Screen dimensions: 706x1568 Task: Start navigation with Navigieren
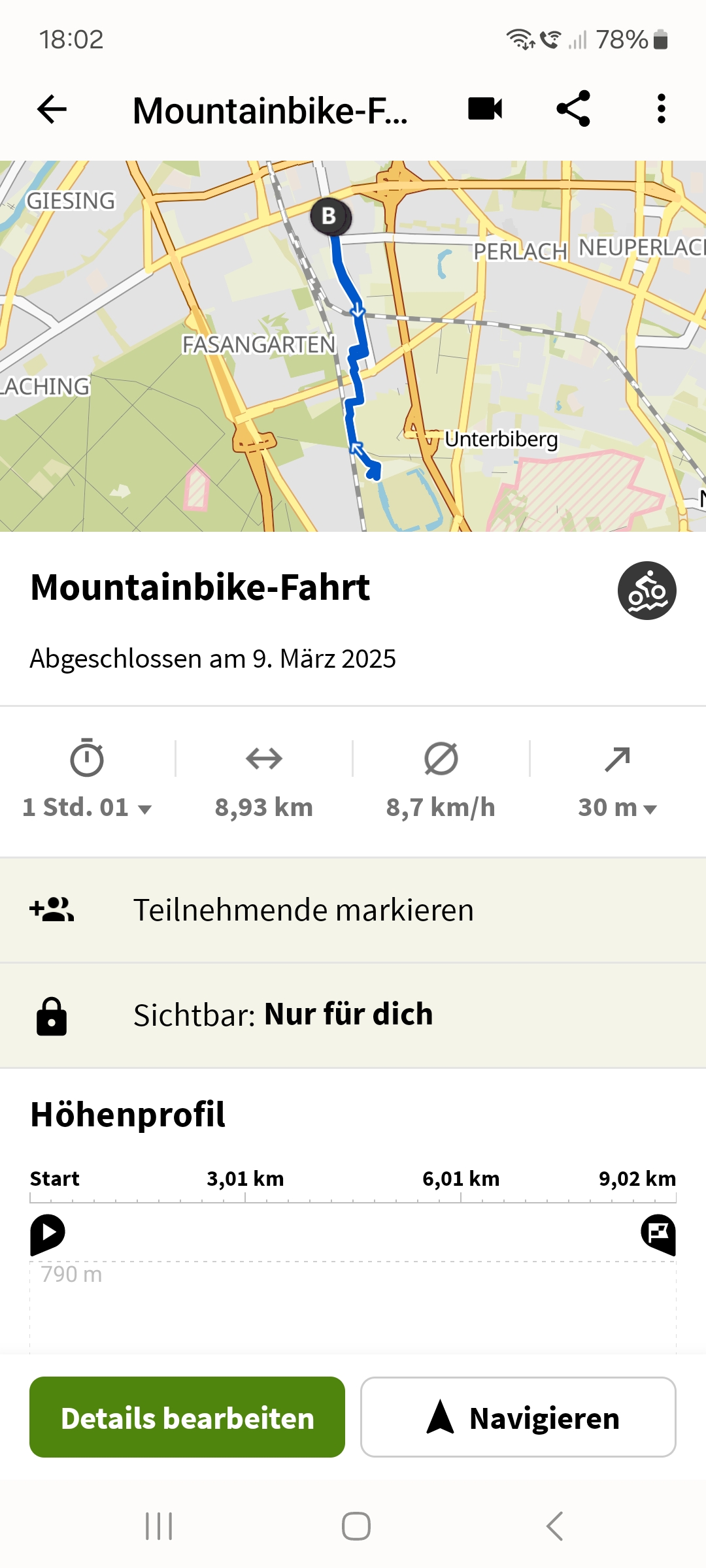click(x=518, y=1417)
